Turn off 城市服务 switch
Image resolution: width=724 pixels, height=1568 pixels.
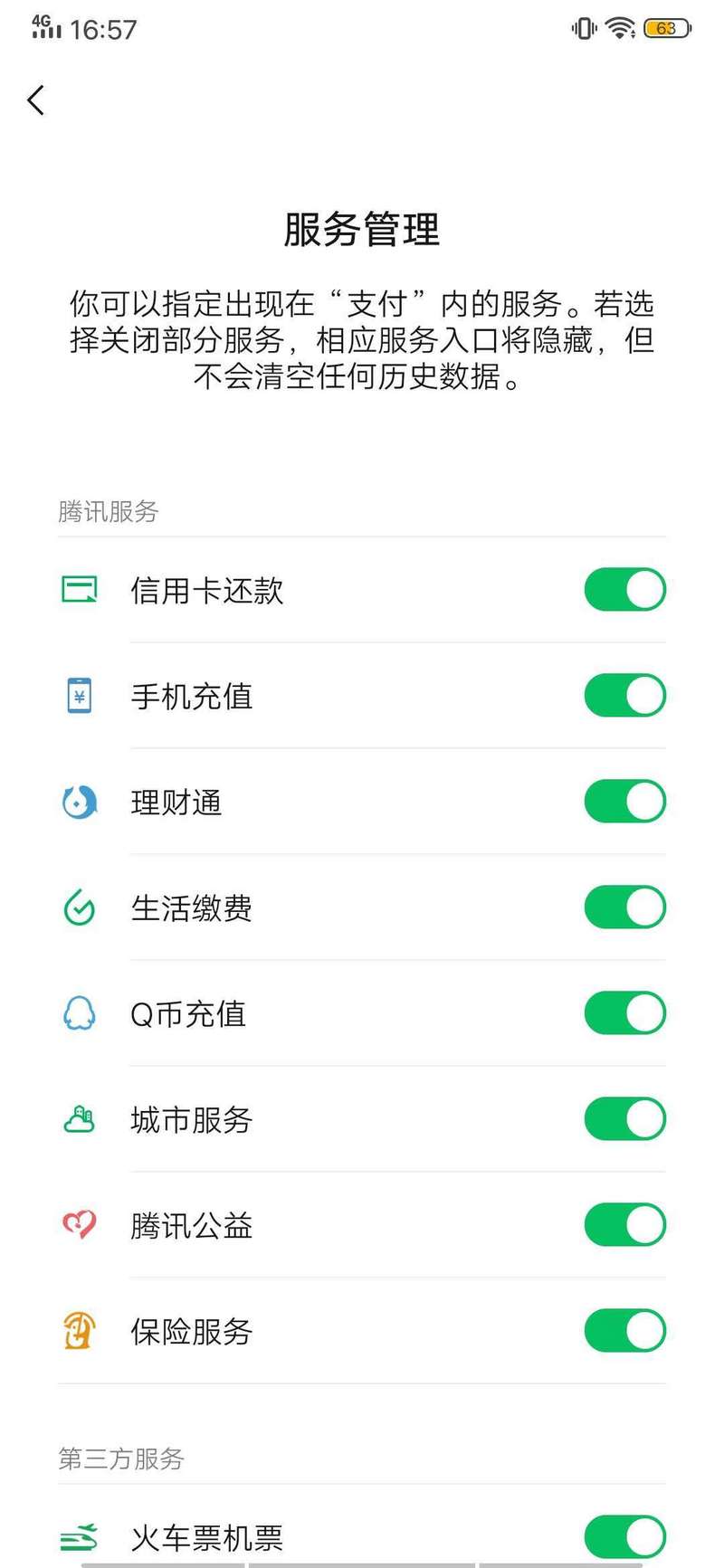(x=624, y=1119)
